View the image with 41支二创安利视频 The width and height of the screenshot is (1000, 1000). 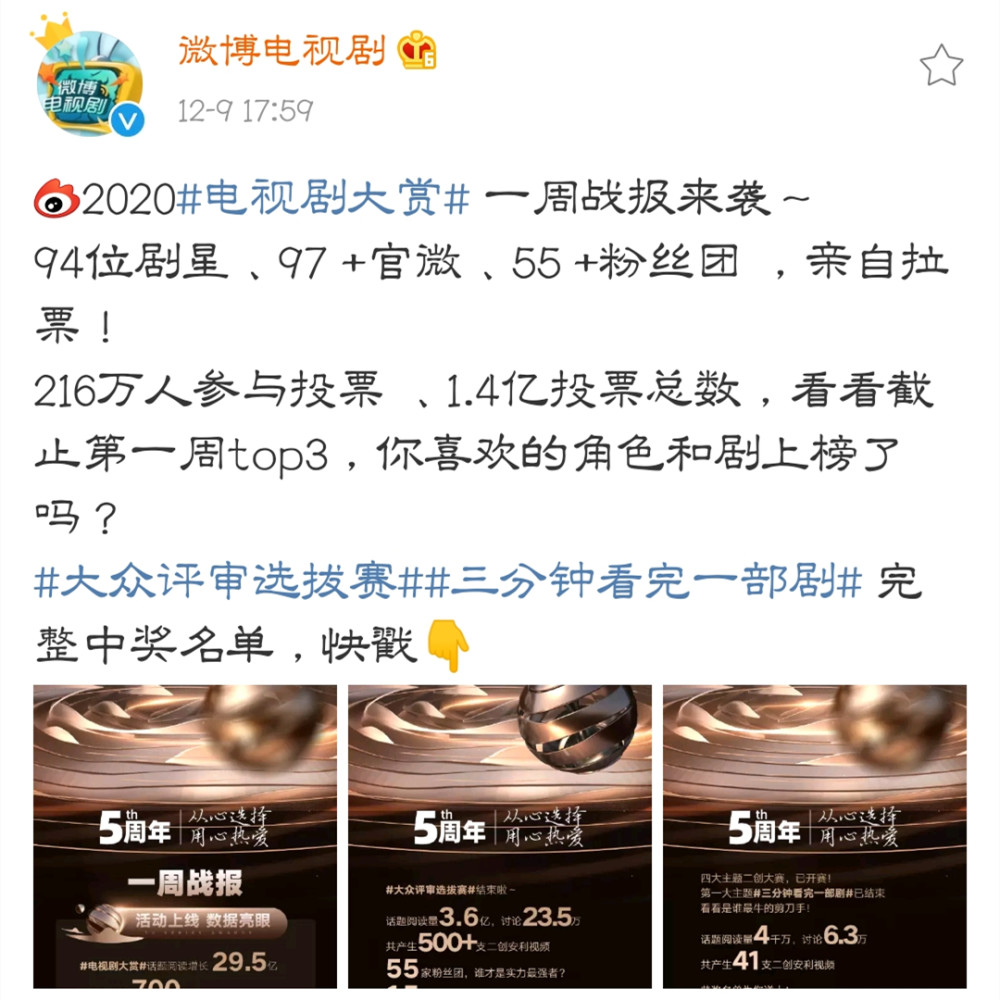(815, 836)
